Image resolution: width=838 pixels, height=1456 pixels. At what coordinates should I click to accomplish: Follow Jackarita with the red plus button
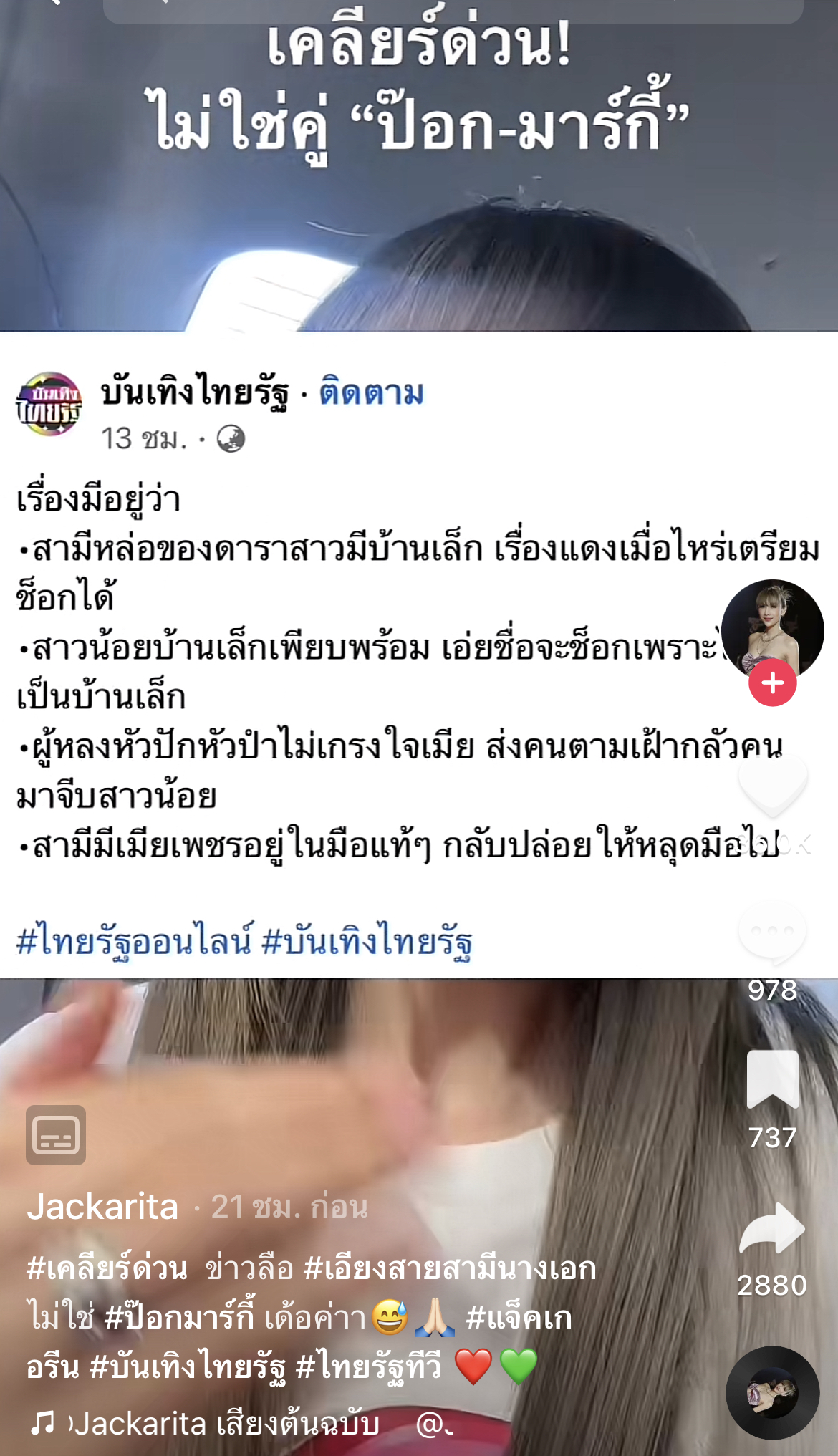772,683
